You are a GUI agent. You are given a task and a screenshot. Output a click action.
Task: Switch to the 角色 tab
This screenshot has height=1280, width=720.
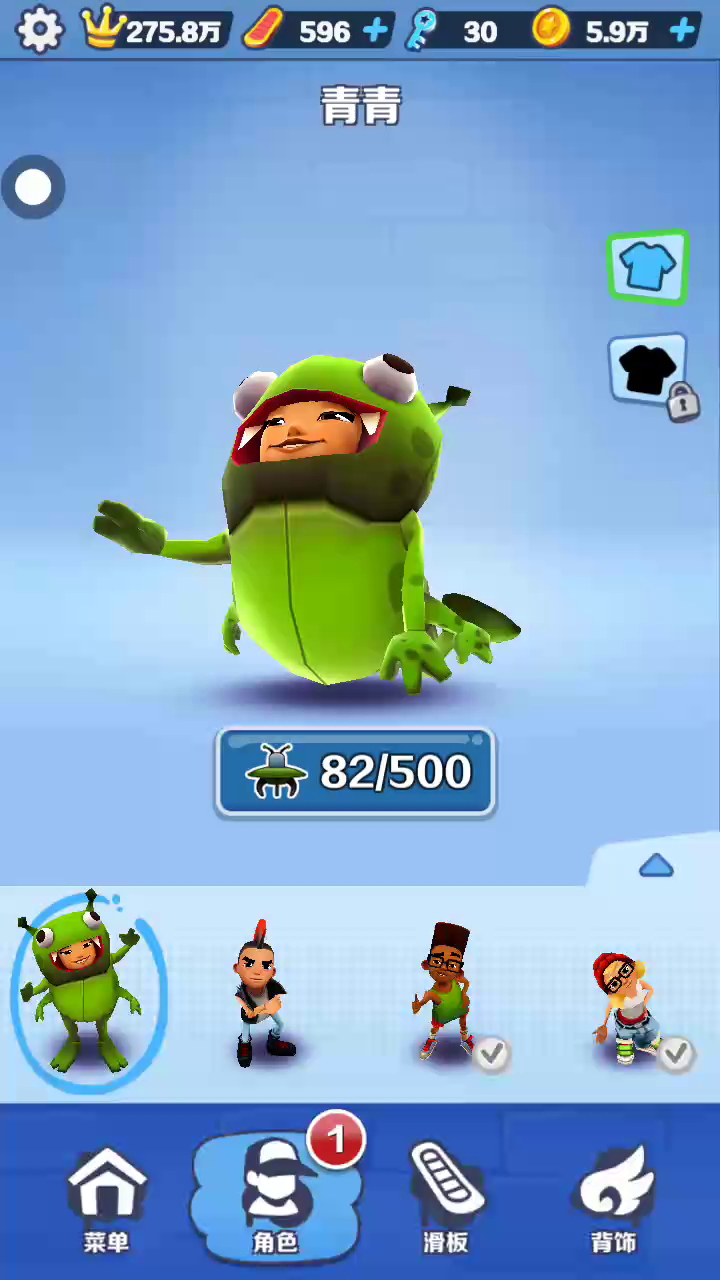tap(277, 1195)
